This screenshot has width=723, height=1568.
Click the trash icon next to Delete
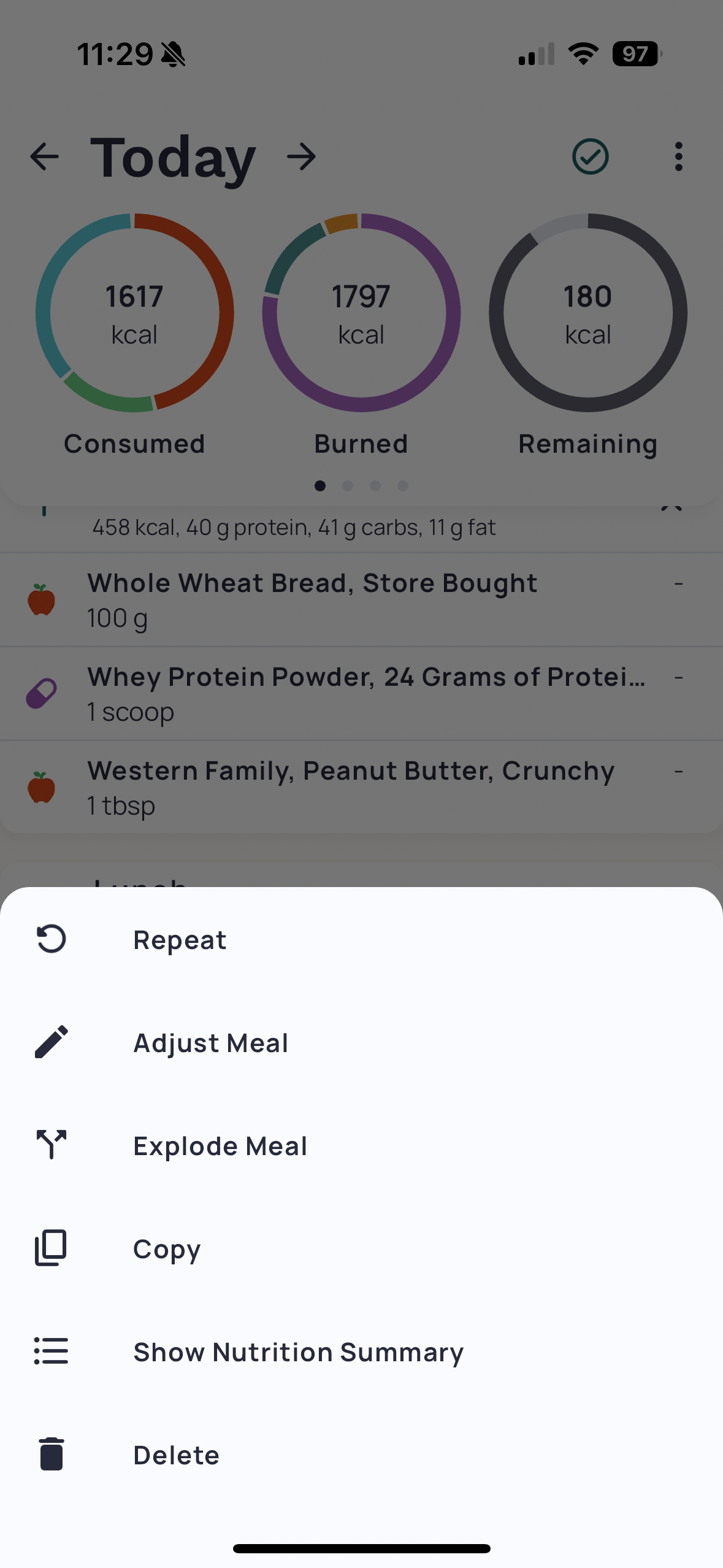(51, 1454)
